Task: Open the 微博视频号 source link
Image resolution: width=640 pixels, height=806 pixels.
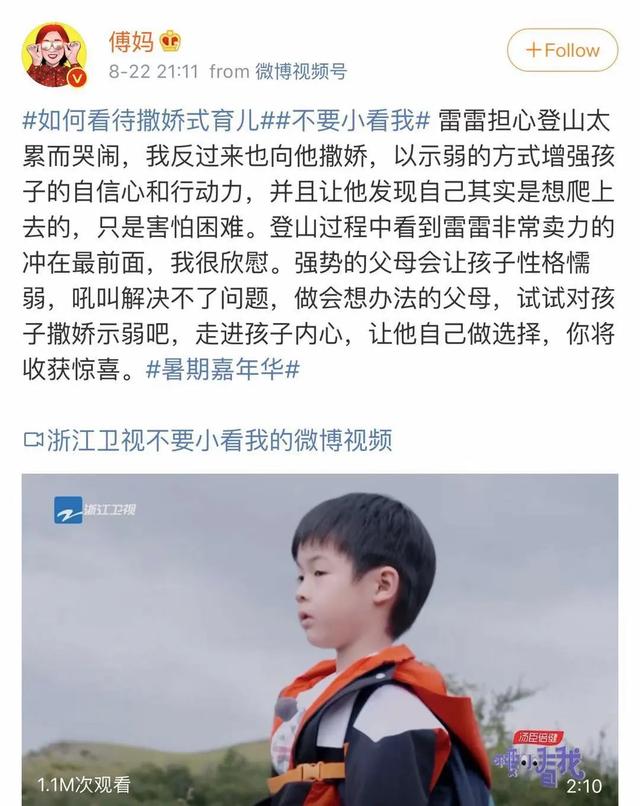Action: (300, 71)
